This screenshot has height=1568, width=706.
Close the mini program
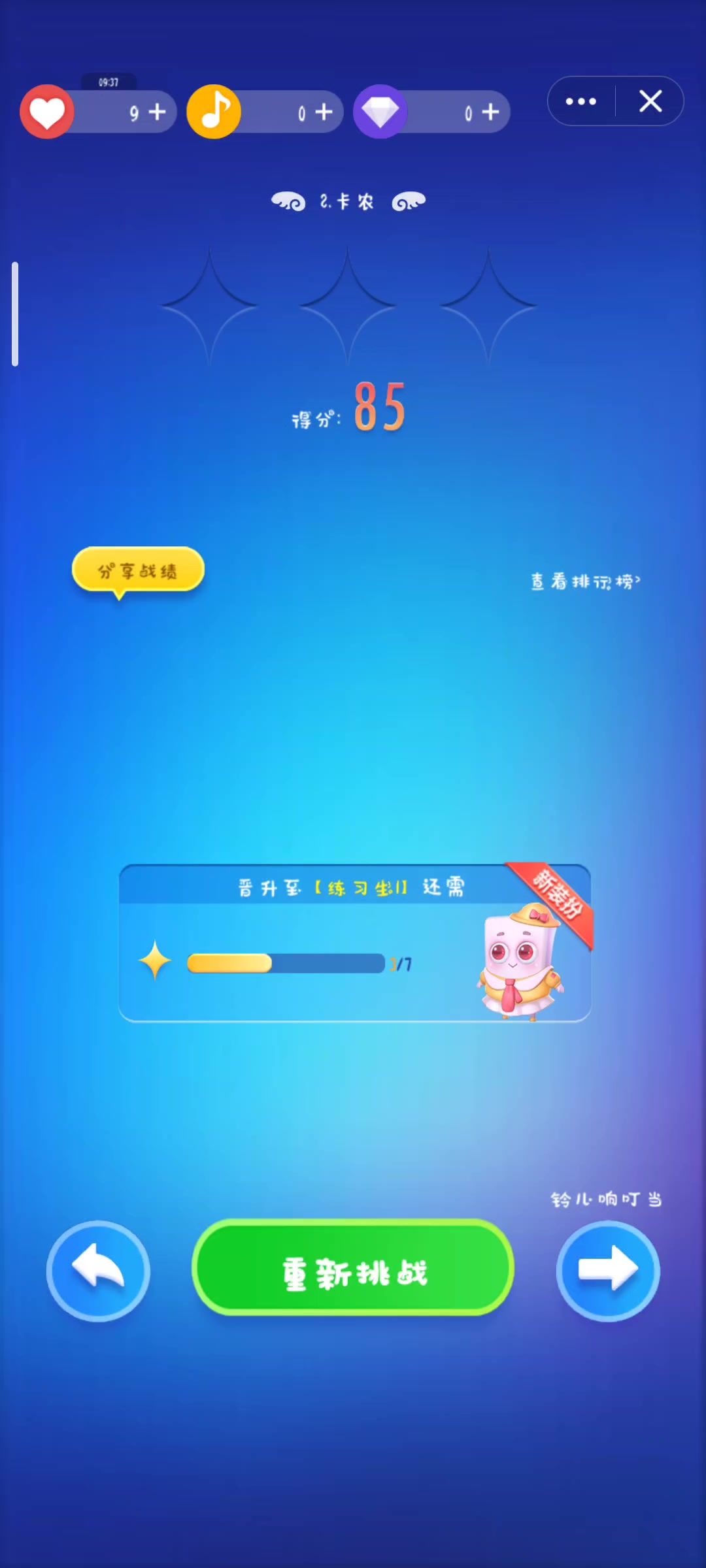point(650,101)
